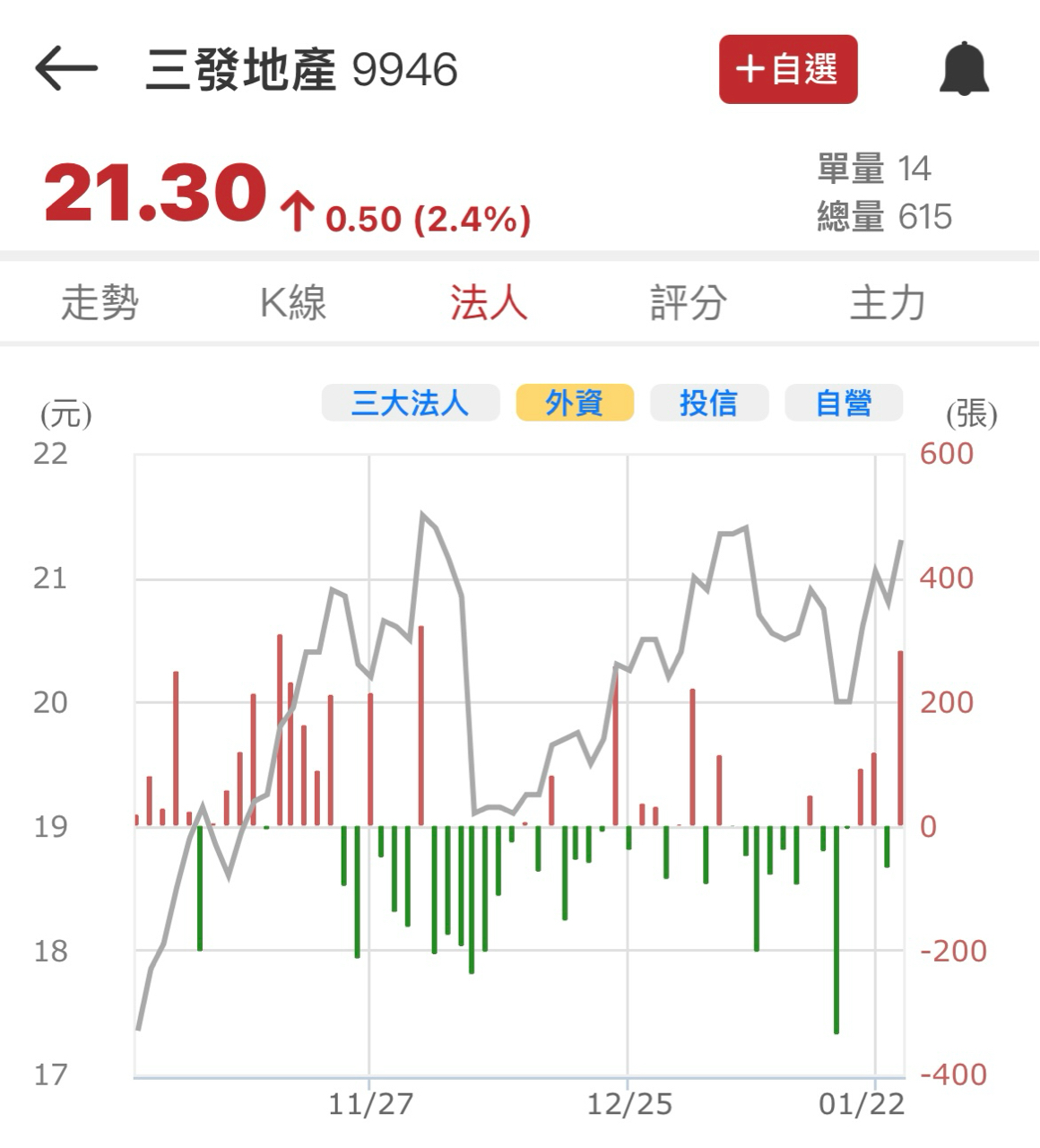Show 自營 trading data
Screen dimensions: 1040x1148
[x=844, y=403]
